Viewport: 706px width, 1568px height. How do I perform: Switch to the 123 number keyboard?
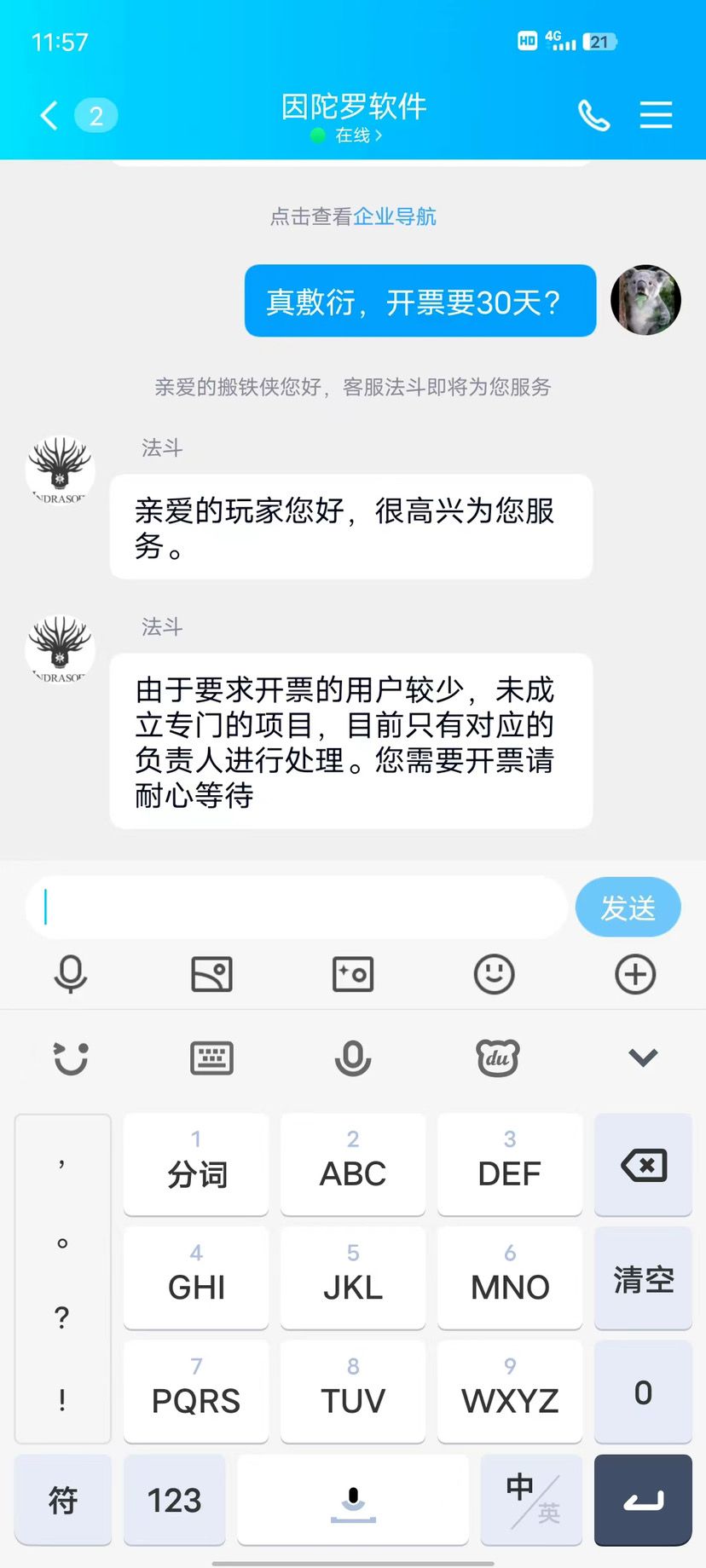[174, 1500]
